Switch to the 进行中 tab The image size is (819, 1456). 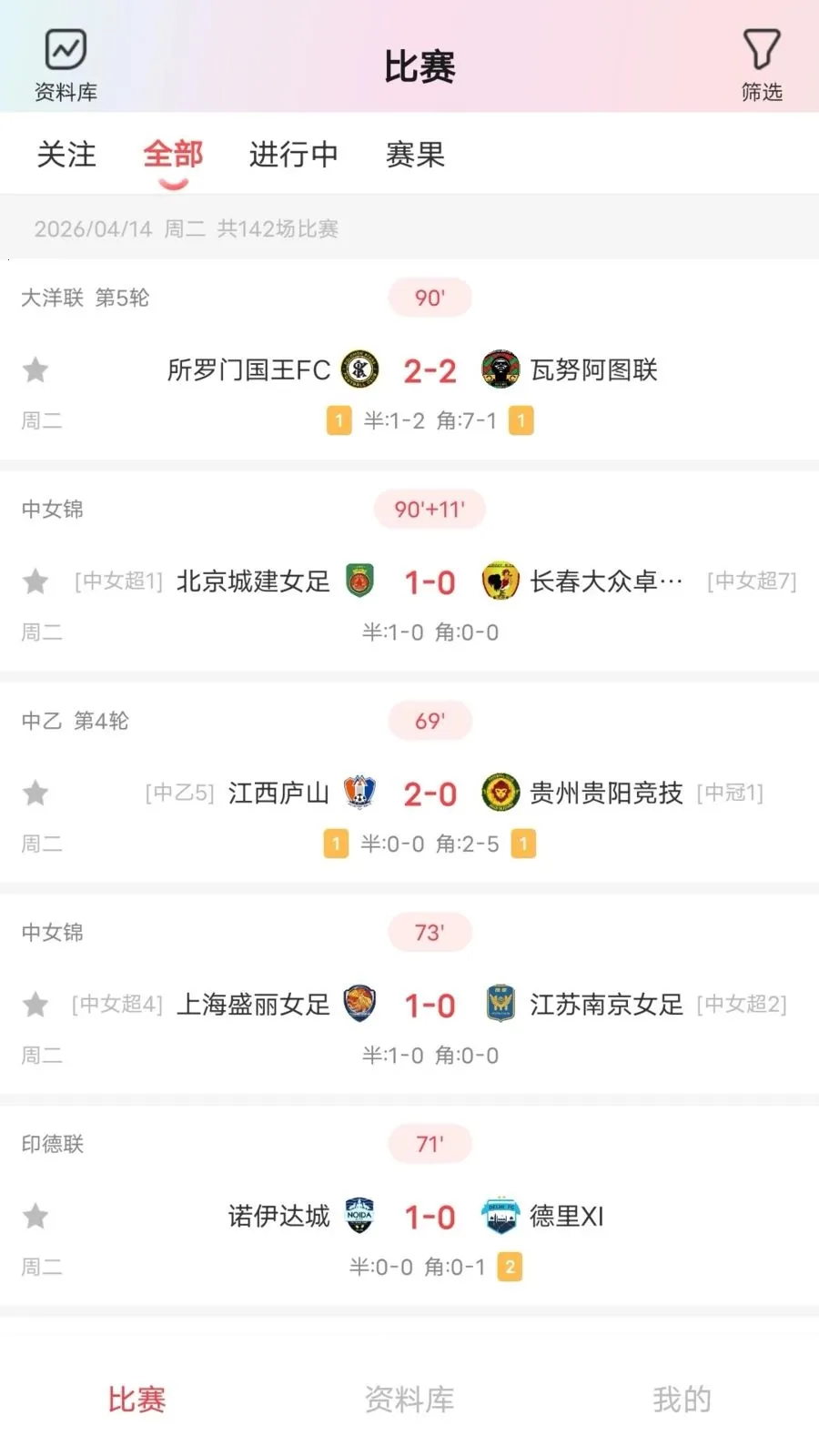pos(293,155)
